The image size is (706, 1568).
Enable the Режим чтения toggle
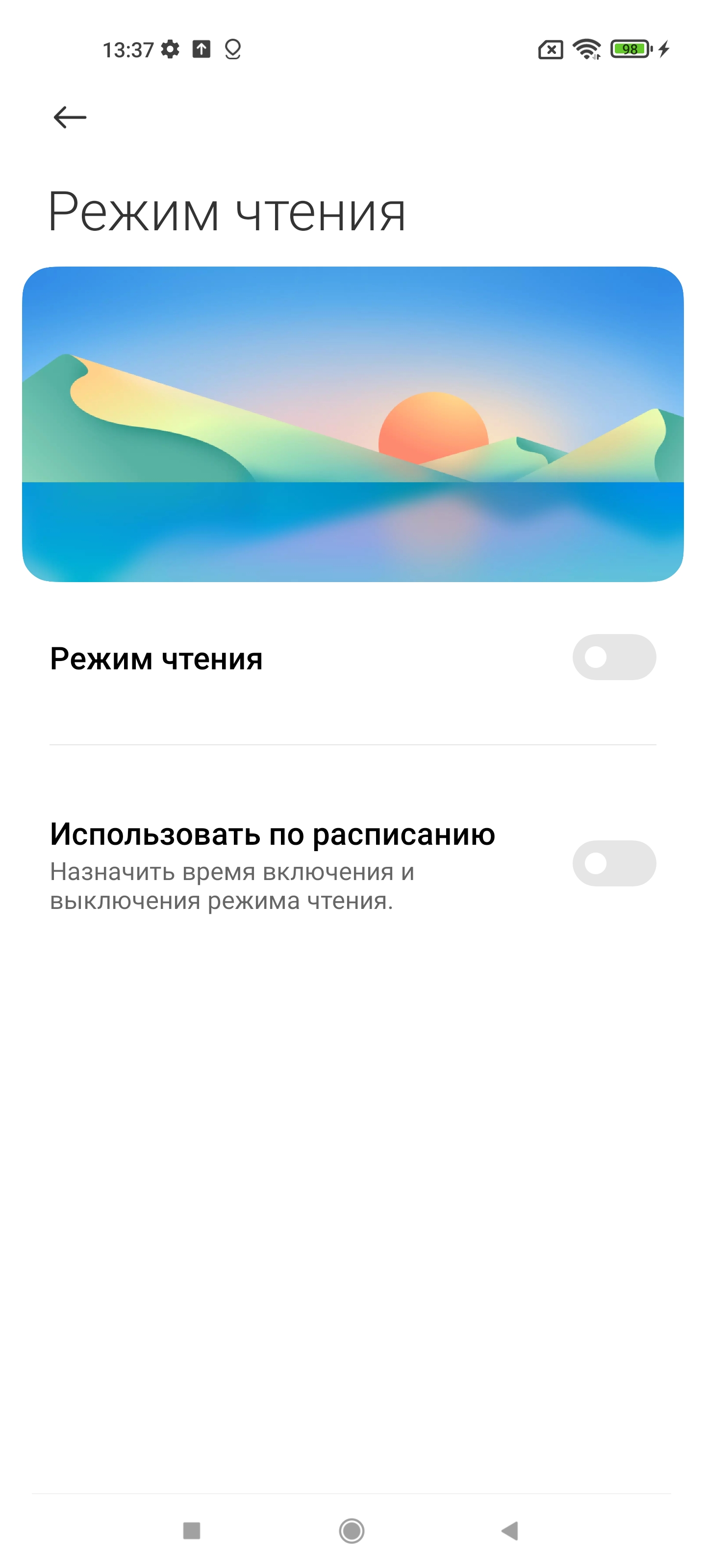(x=613, y=657)
